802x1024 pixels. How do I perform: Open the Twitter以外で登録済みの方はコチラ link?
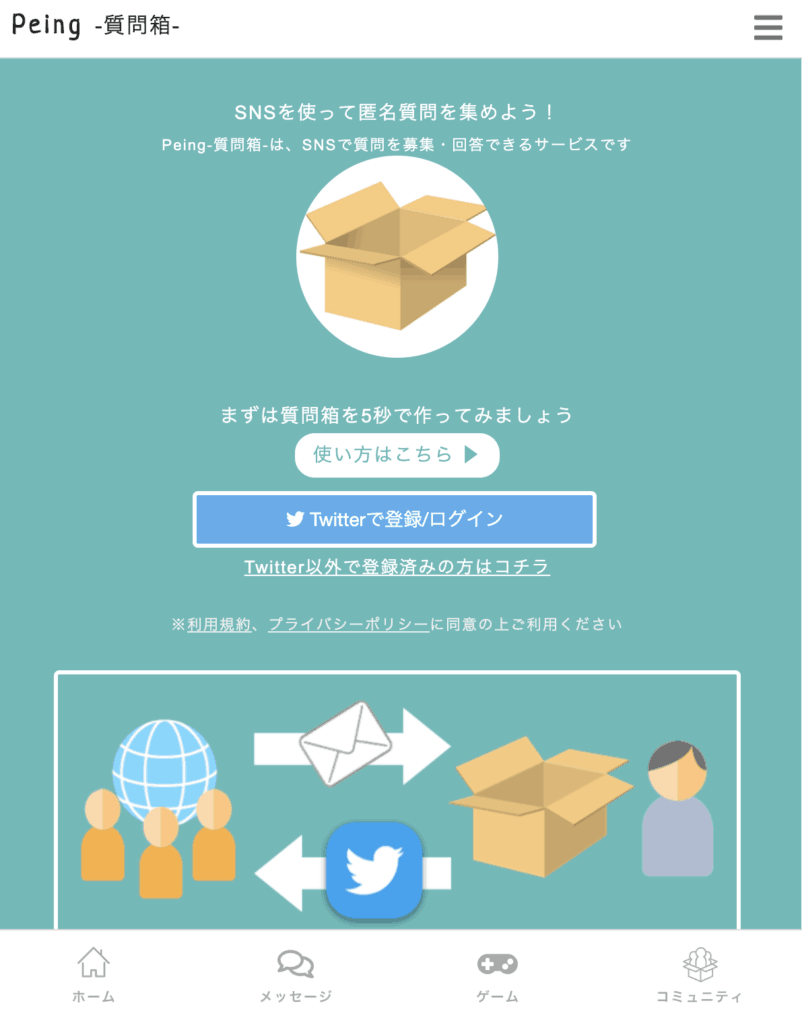point(396,567)
